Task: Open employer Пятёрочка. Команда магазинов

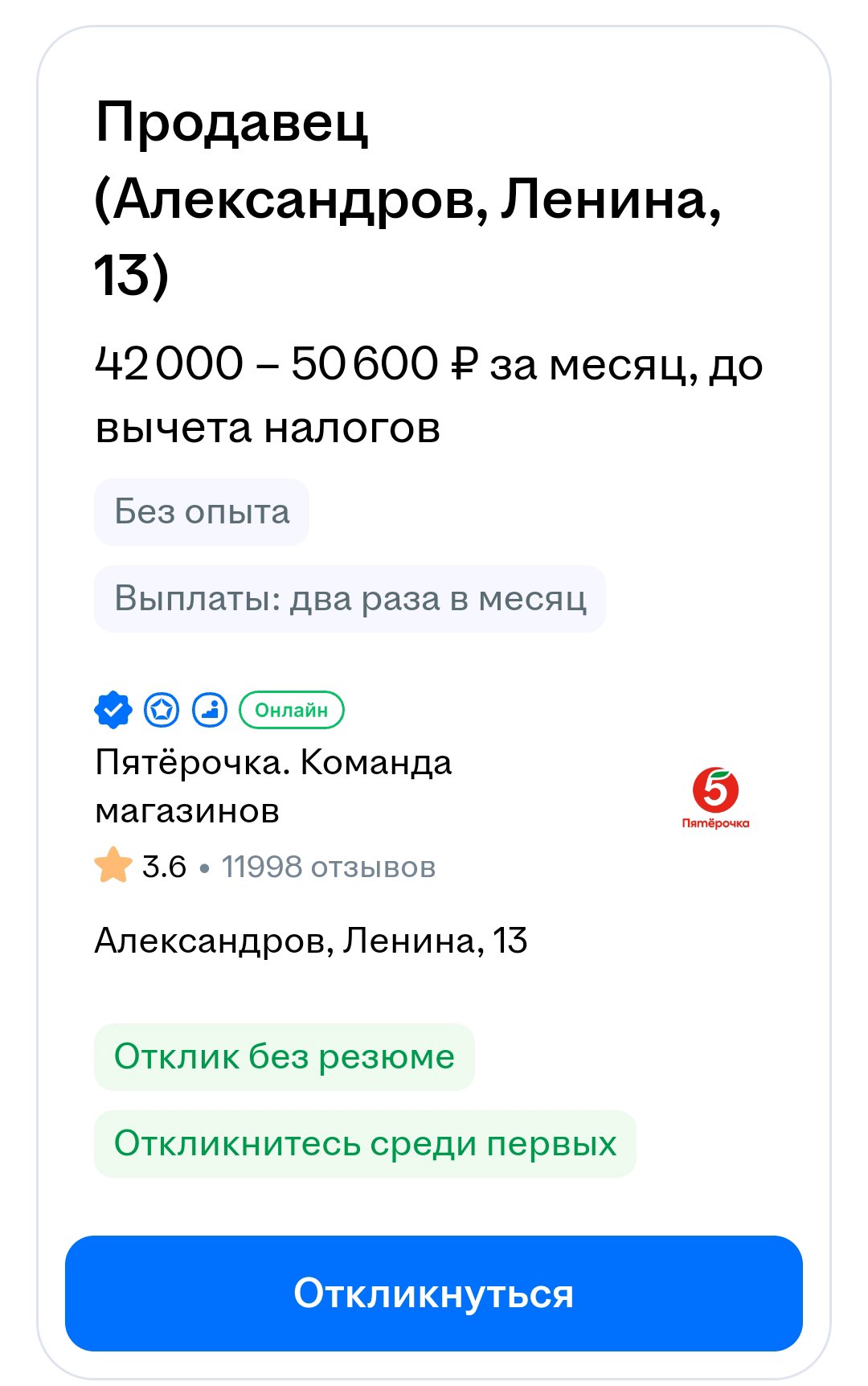Action: coord(273,785)
